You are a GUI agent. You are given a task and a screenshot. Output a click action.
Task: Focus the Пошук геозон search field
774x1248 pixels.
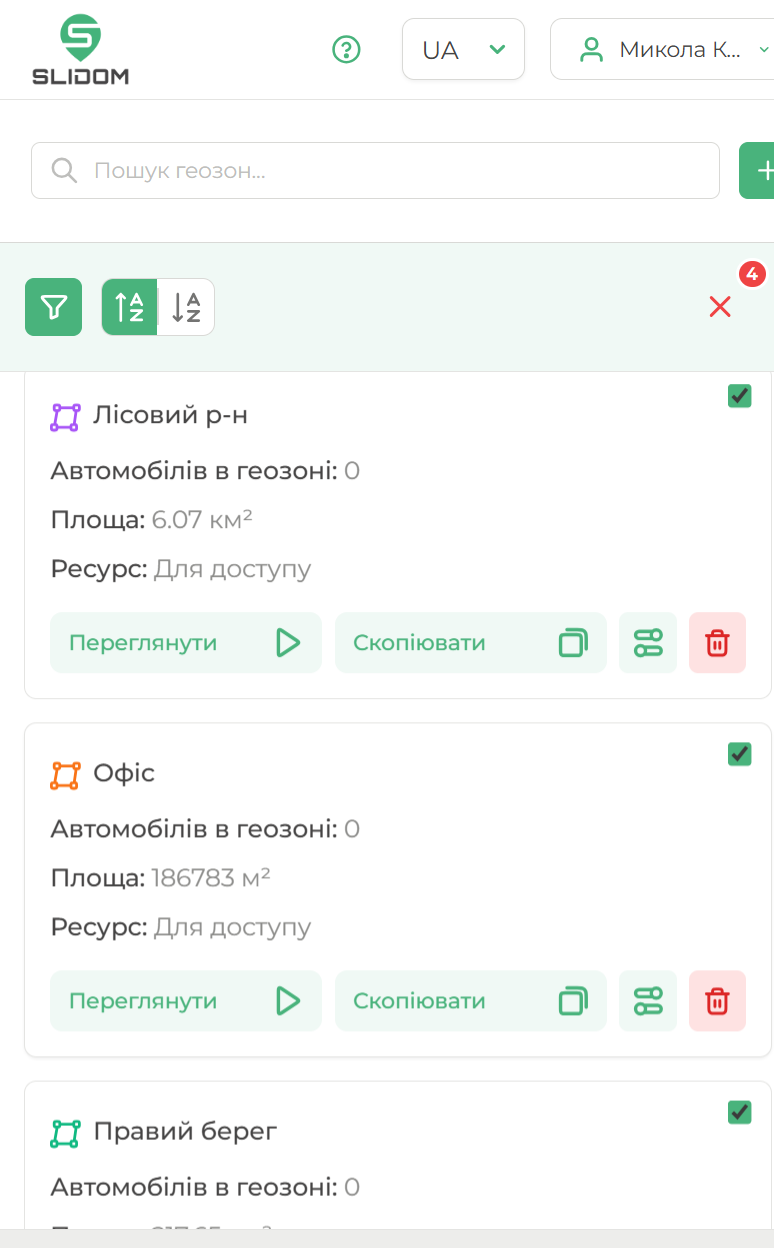(375, 171)
